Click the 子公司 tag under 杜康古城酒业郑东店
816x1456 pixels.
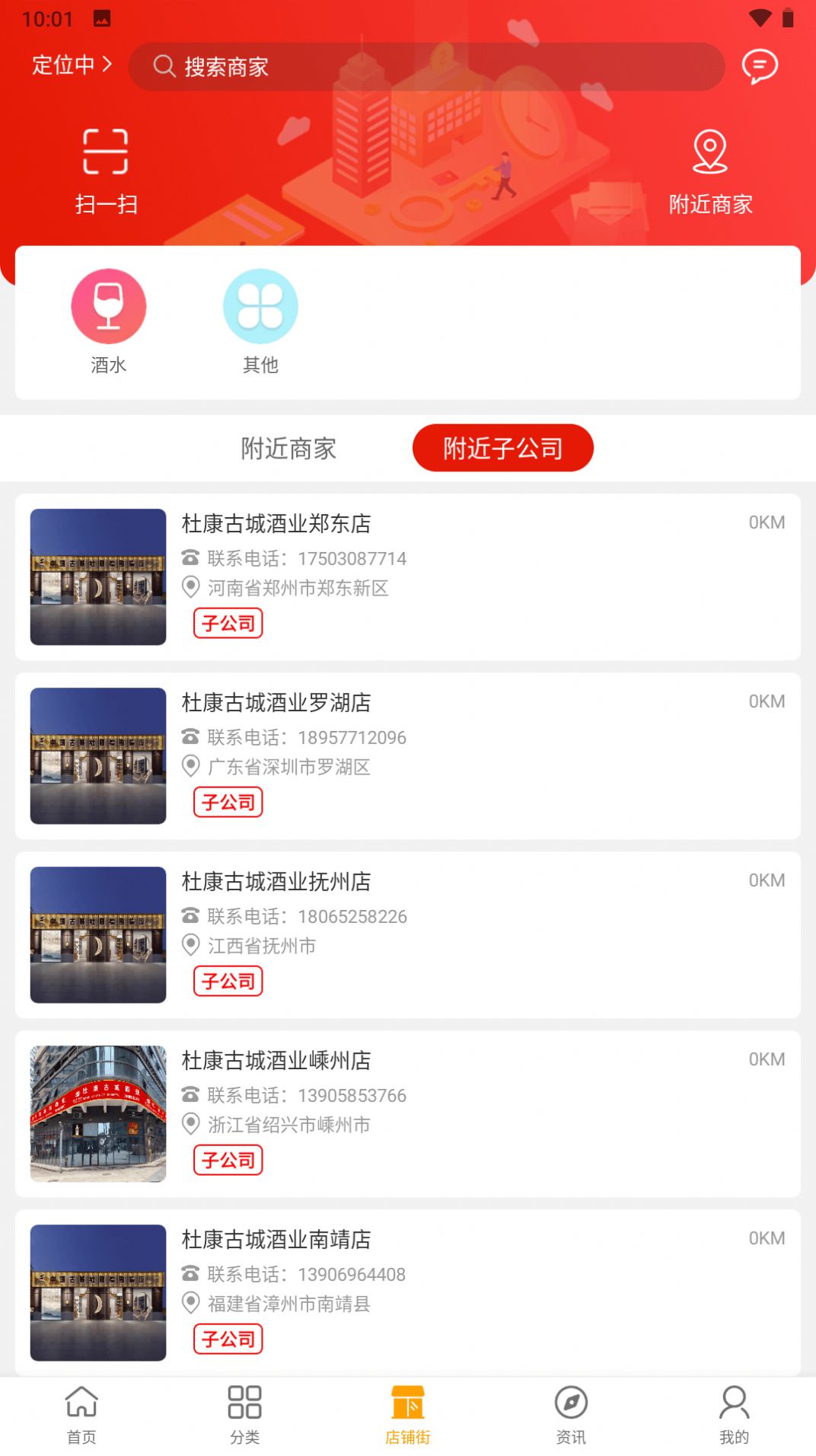point(228,624)
